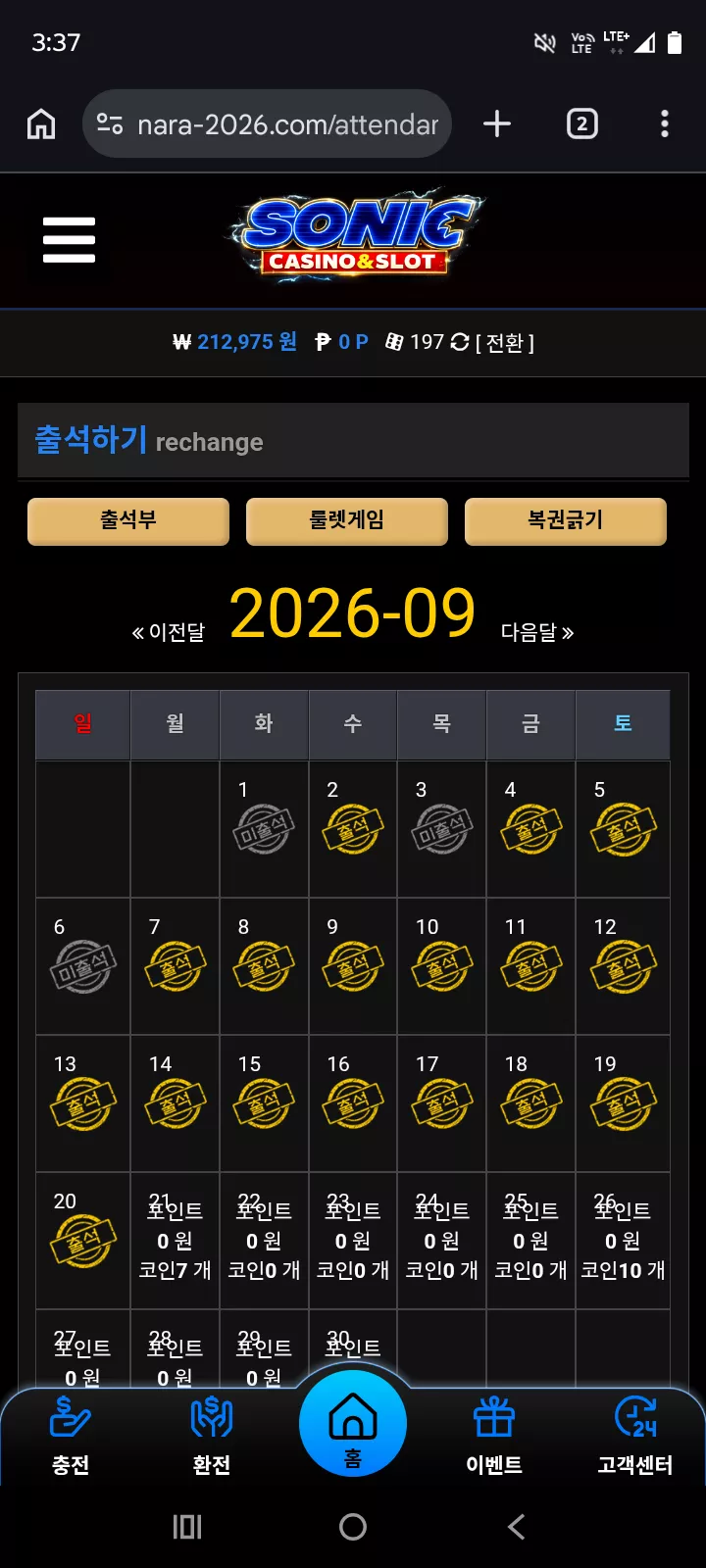Go to 다음달 next month
This screenshot has width=706, height=1568.
coord(537,633)
